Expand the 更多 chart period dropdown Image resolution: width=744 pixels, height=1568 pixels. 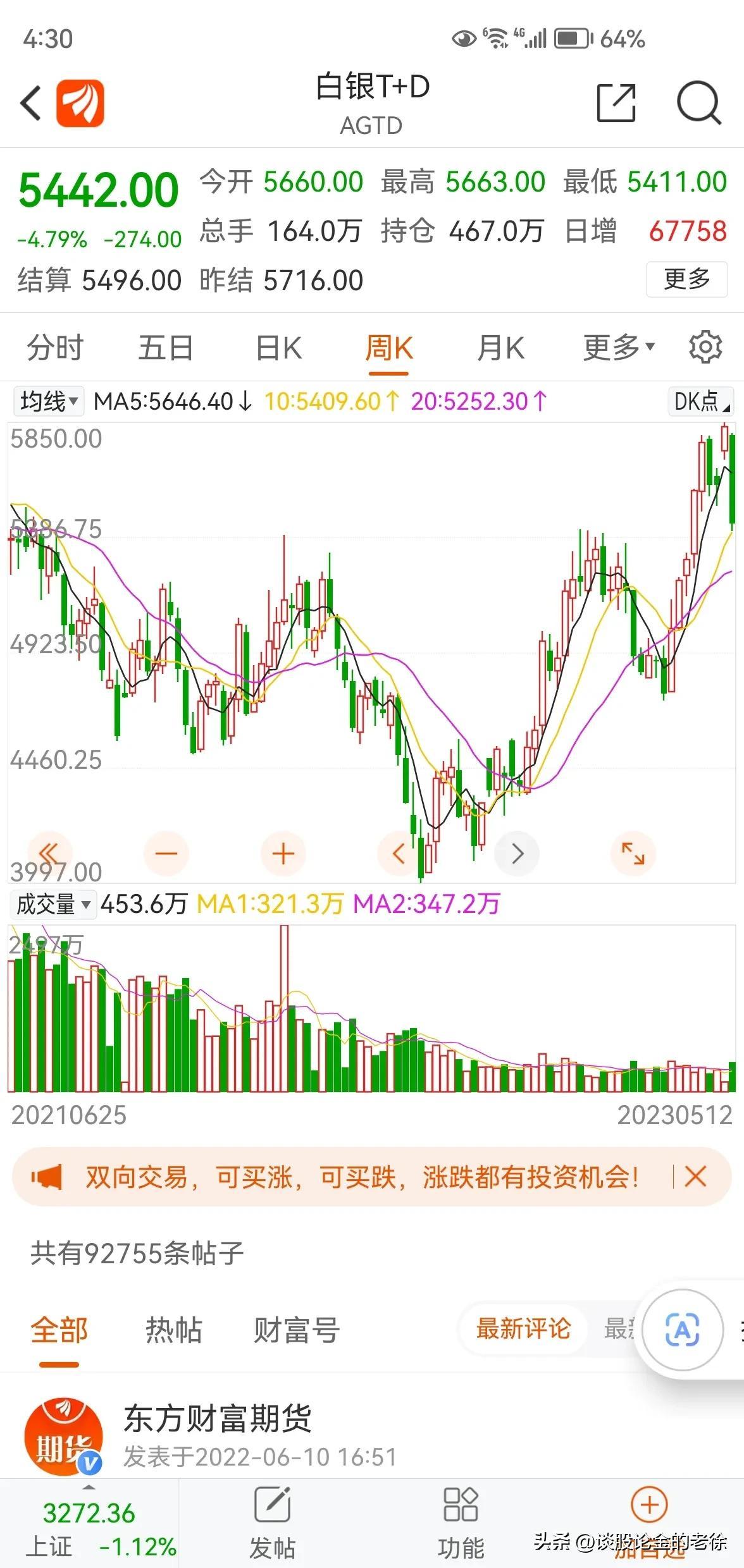point(619,347)
